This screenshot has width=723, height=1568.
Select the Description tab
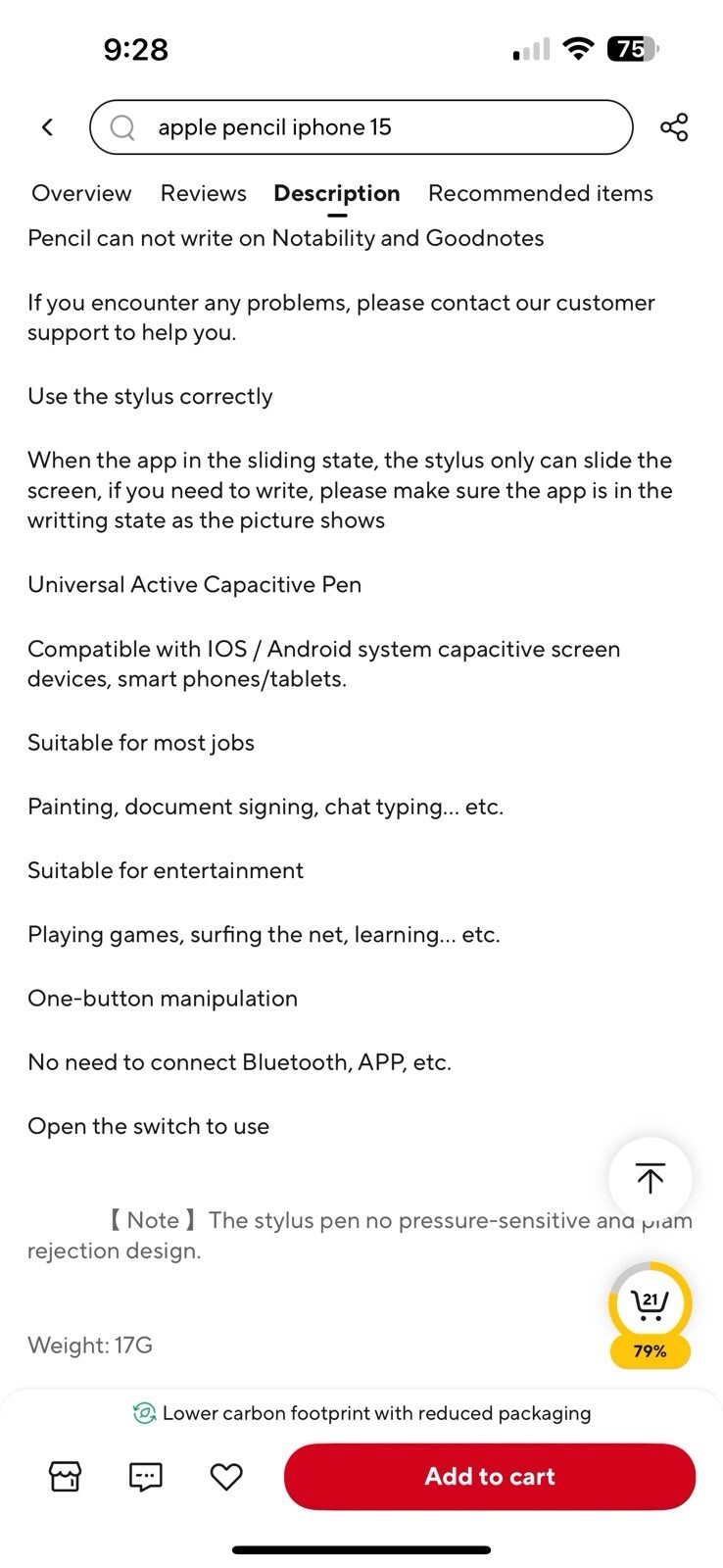336,193
